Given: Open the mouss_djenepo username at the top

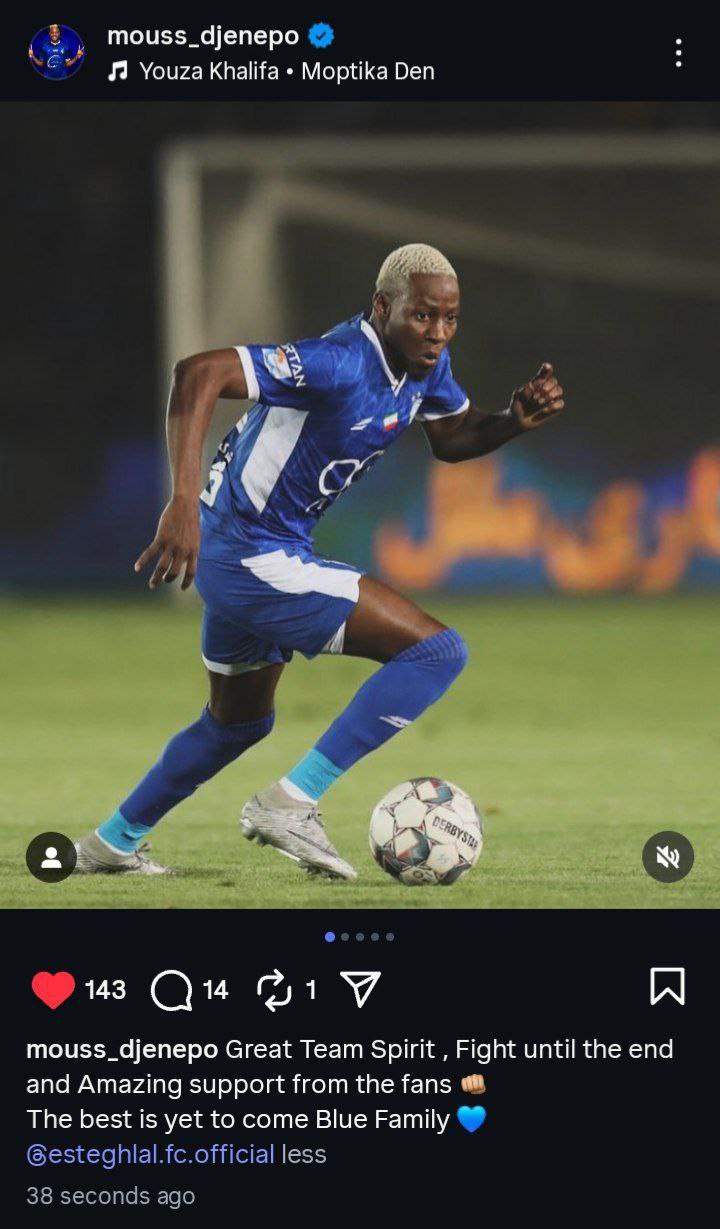Looking at the screenshot, I should [203, 36].
